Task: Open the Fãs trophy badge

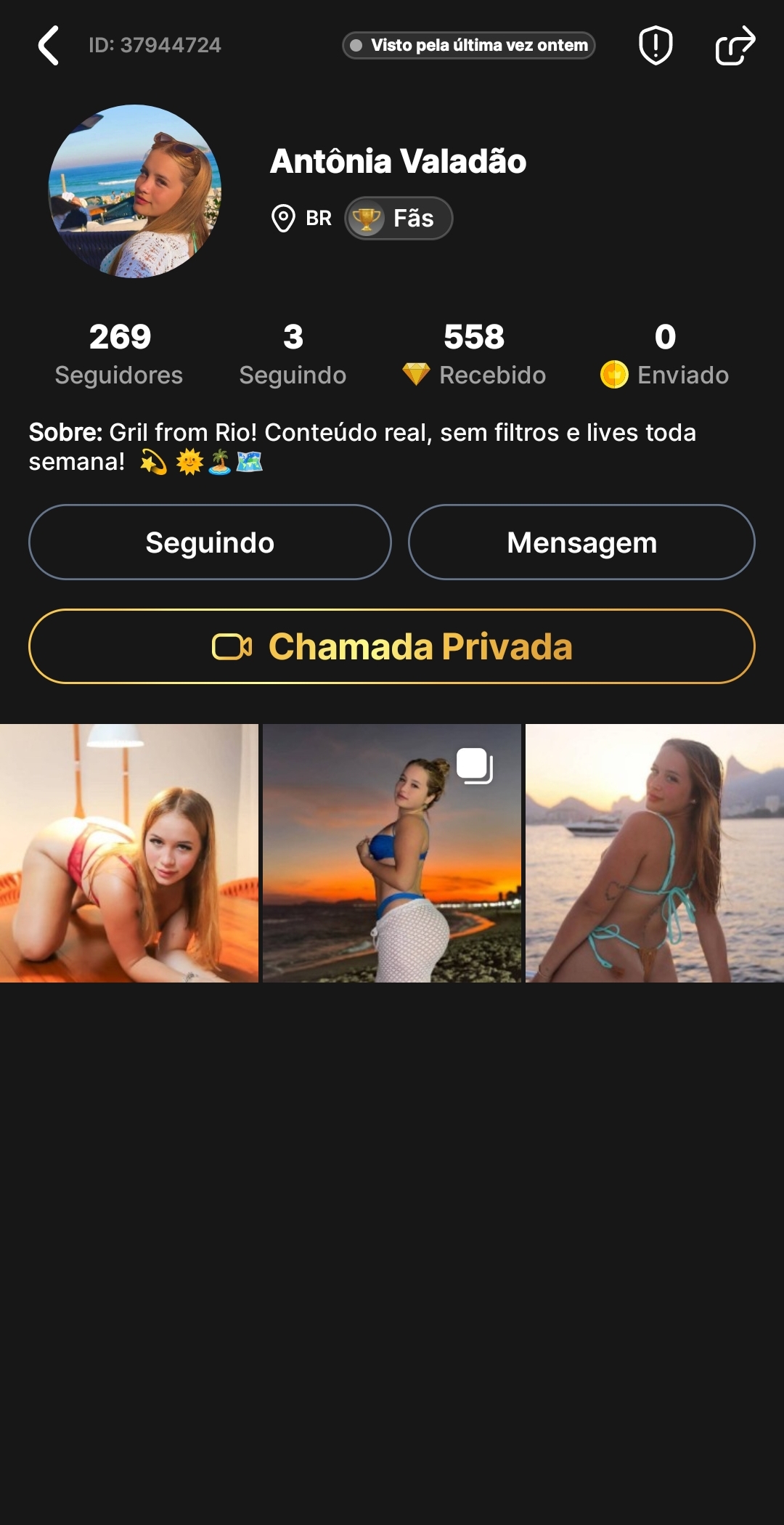Action: pyautogui.click(x=399, y=218)
